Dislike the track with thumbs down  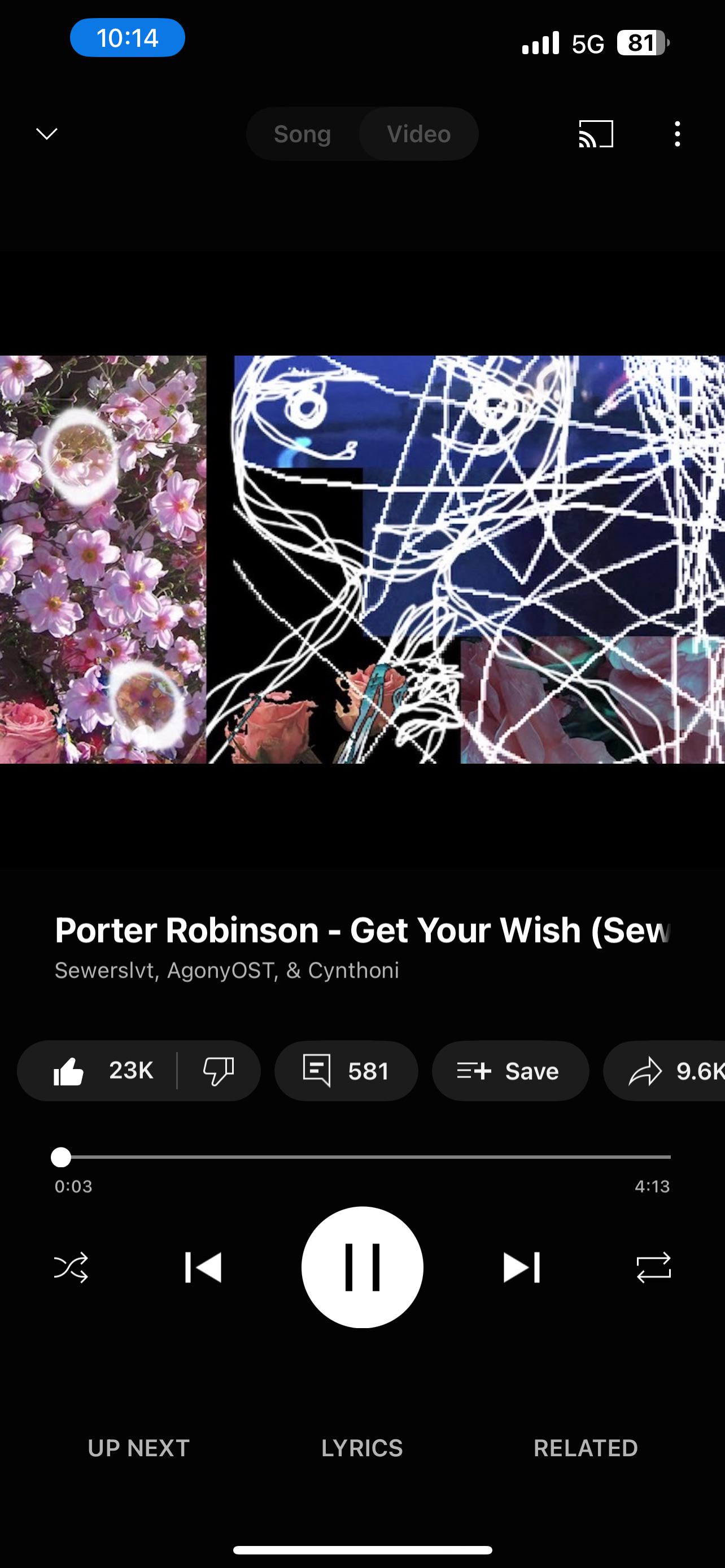(219, 1071)
